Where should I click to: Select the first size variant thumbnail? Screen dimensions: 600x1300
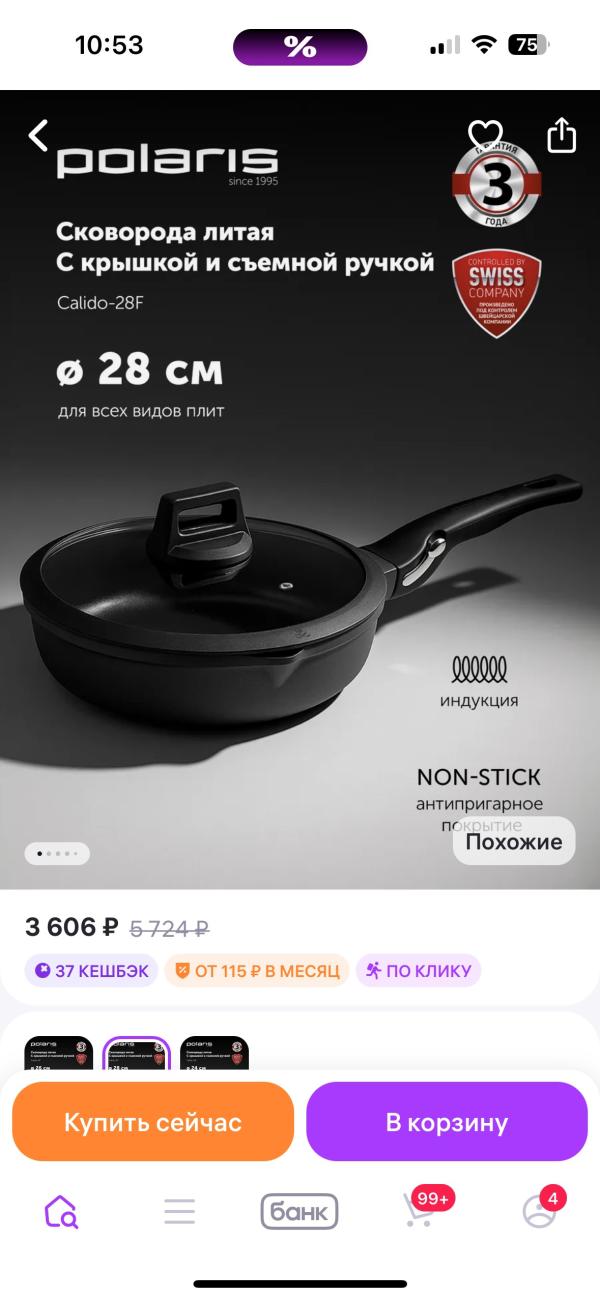tap(59, 1054)
